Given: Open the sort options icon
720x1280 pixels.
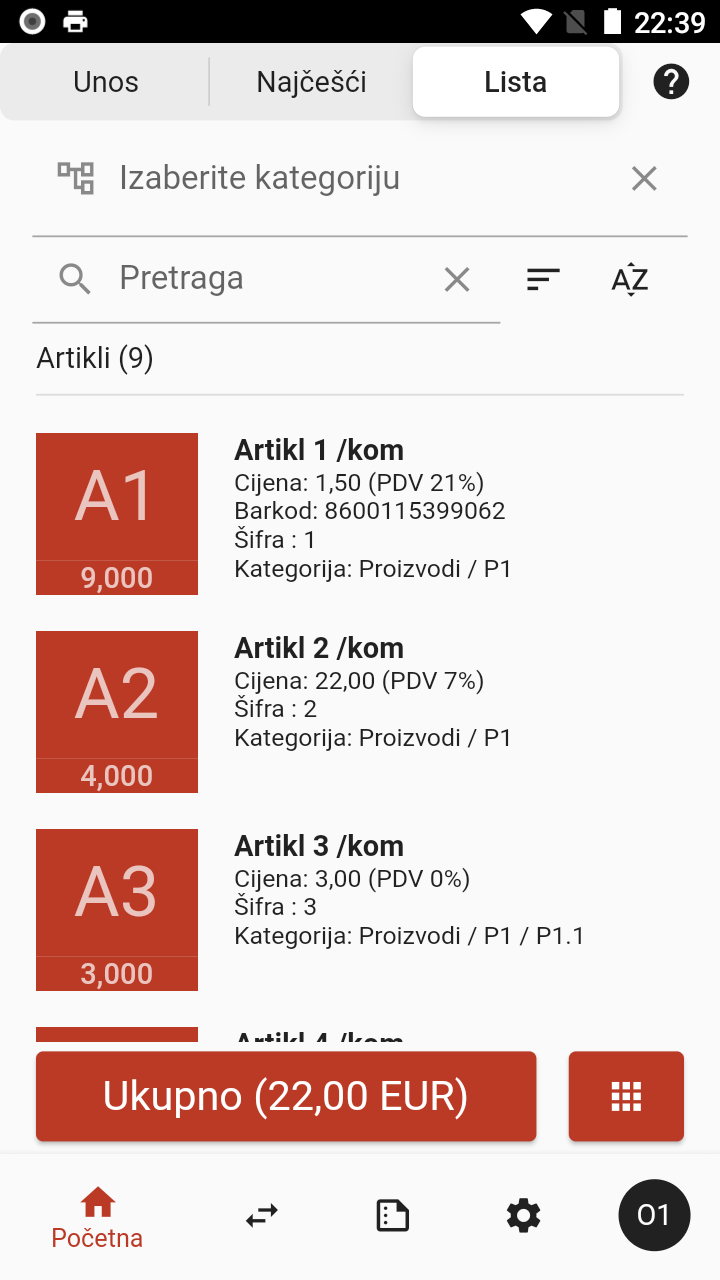Looking at the screenshot, I should click(542, 279).
